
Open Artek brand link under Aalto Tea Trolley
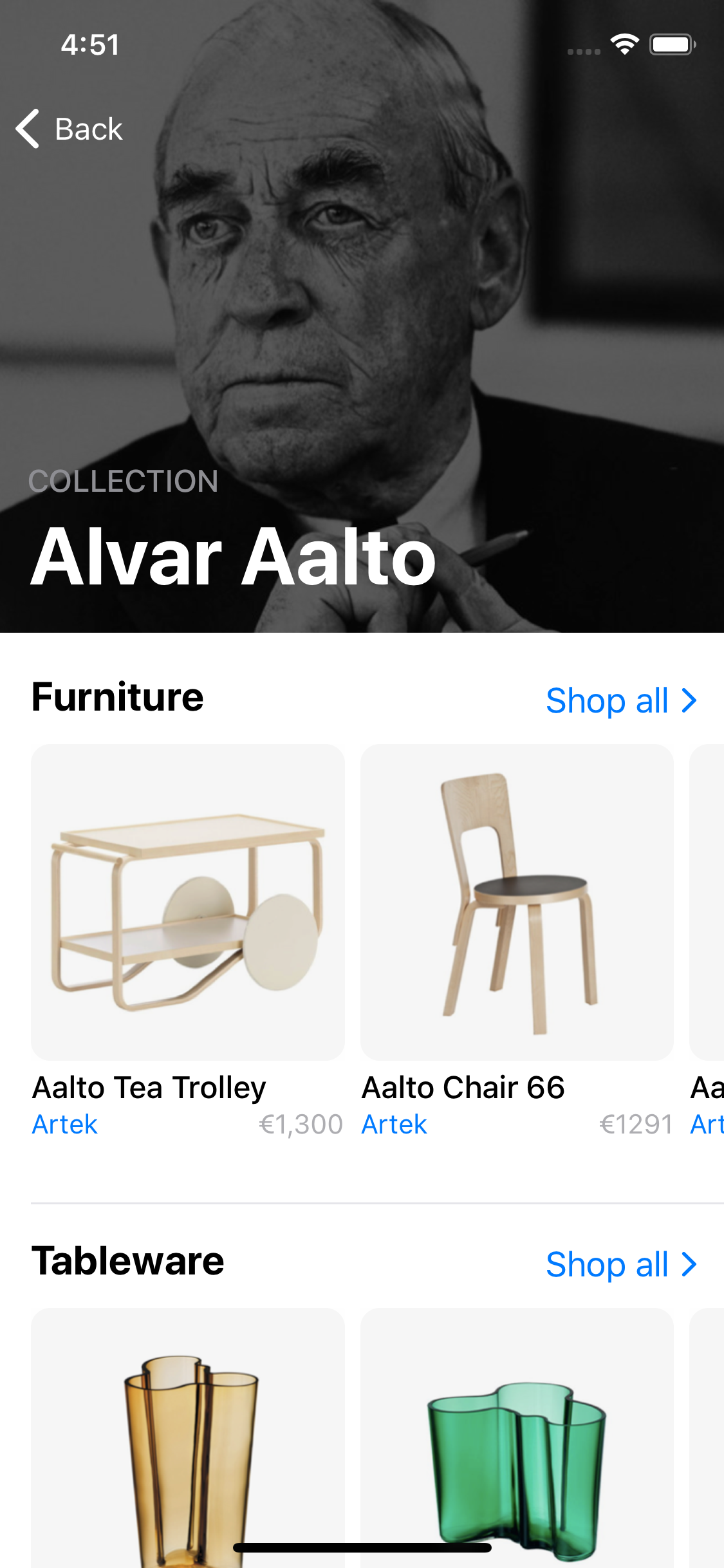[65, 1125]
